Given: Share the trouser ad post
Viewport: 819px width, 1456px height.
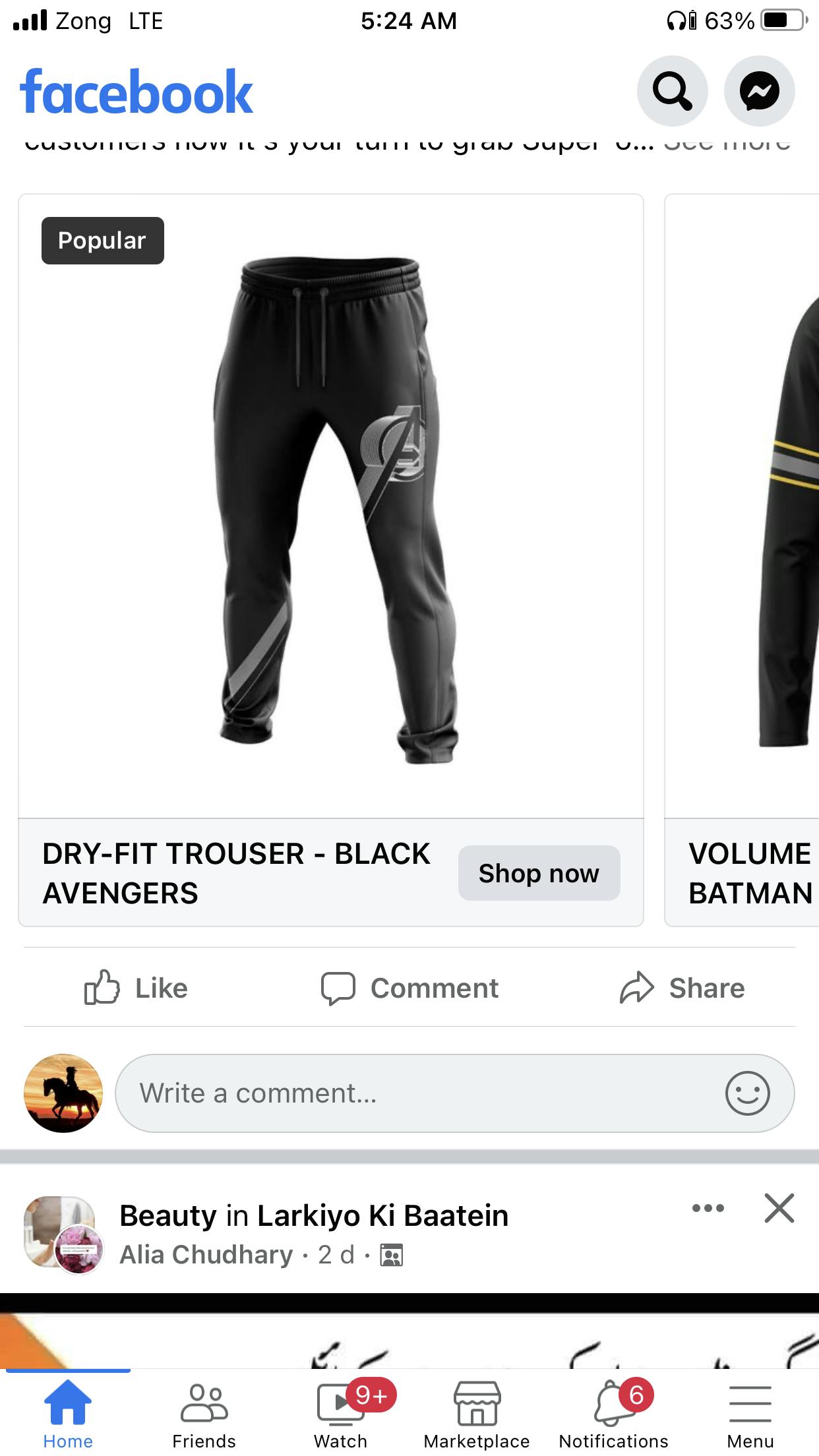Looking at the screenshot, I should point(682,988).
